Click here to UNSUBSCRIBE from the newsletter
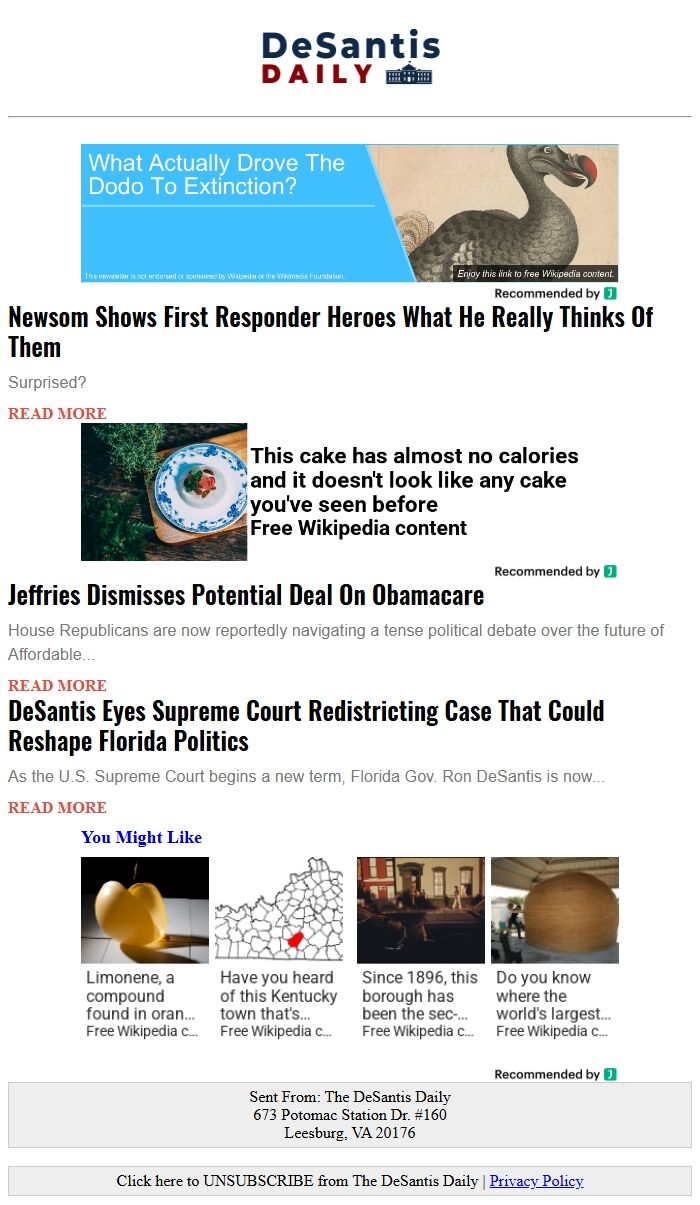 297,1181
